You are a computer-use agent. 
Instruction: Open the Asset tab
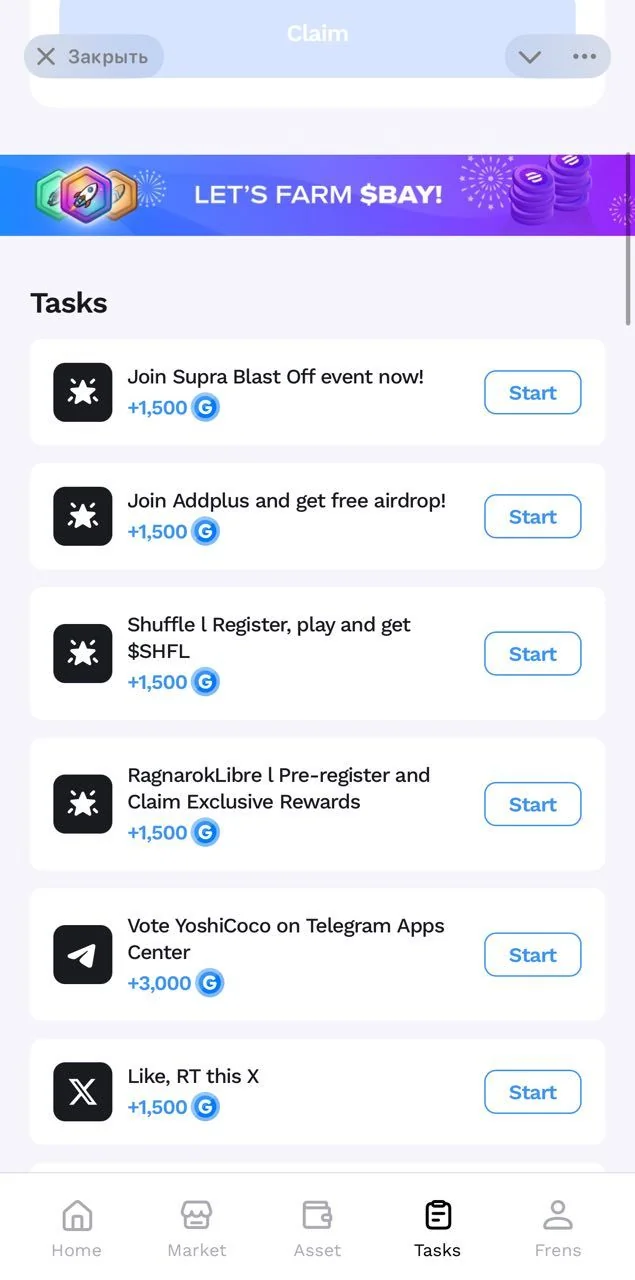click(x=317, y=1229)
